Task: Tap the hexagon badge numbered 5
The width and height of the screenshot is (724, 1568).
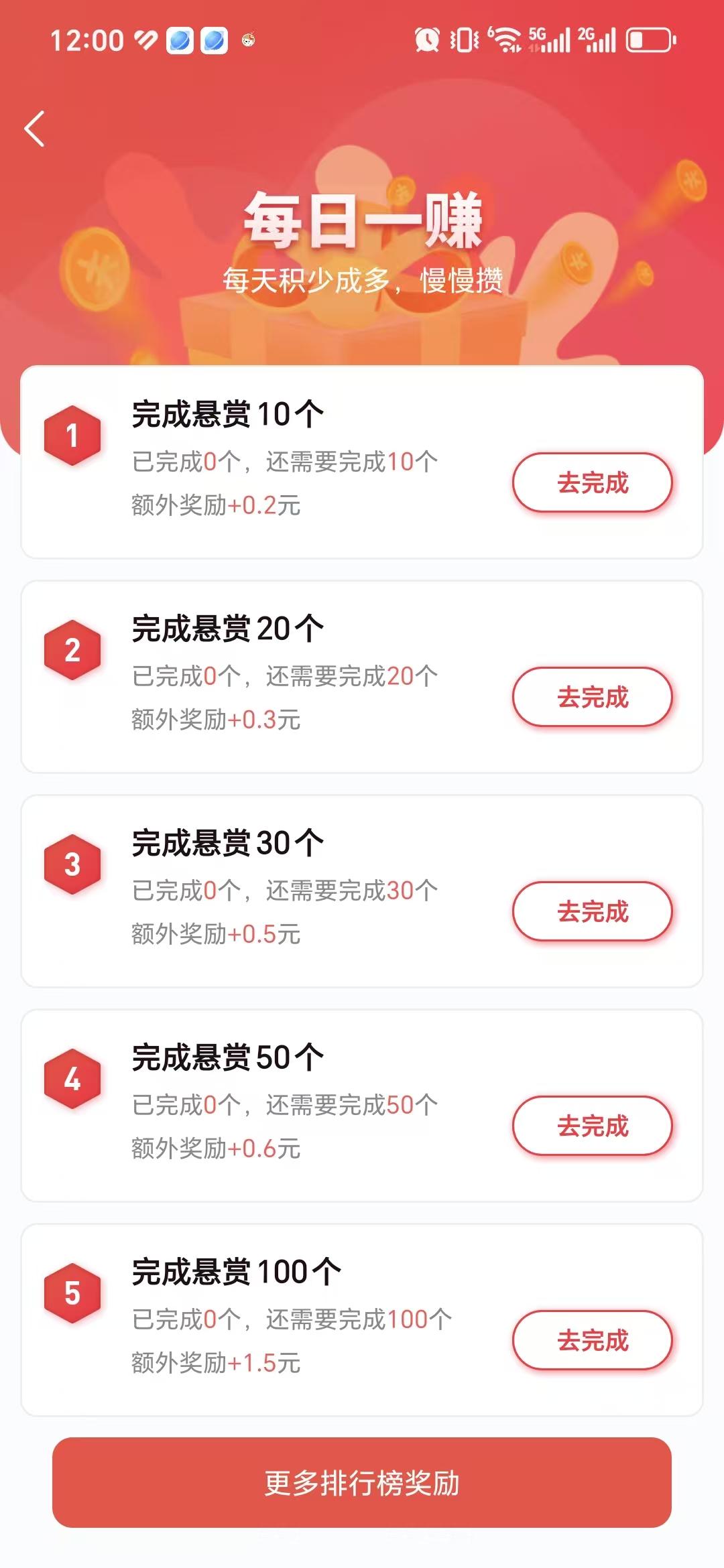Action: pos(72,1293)
